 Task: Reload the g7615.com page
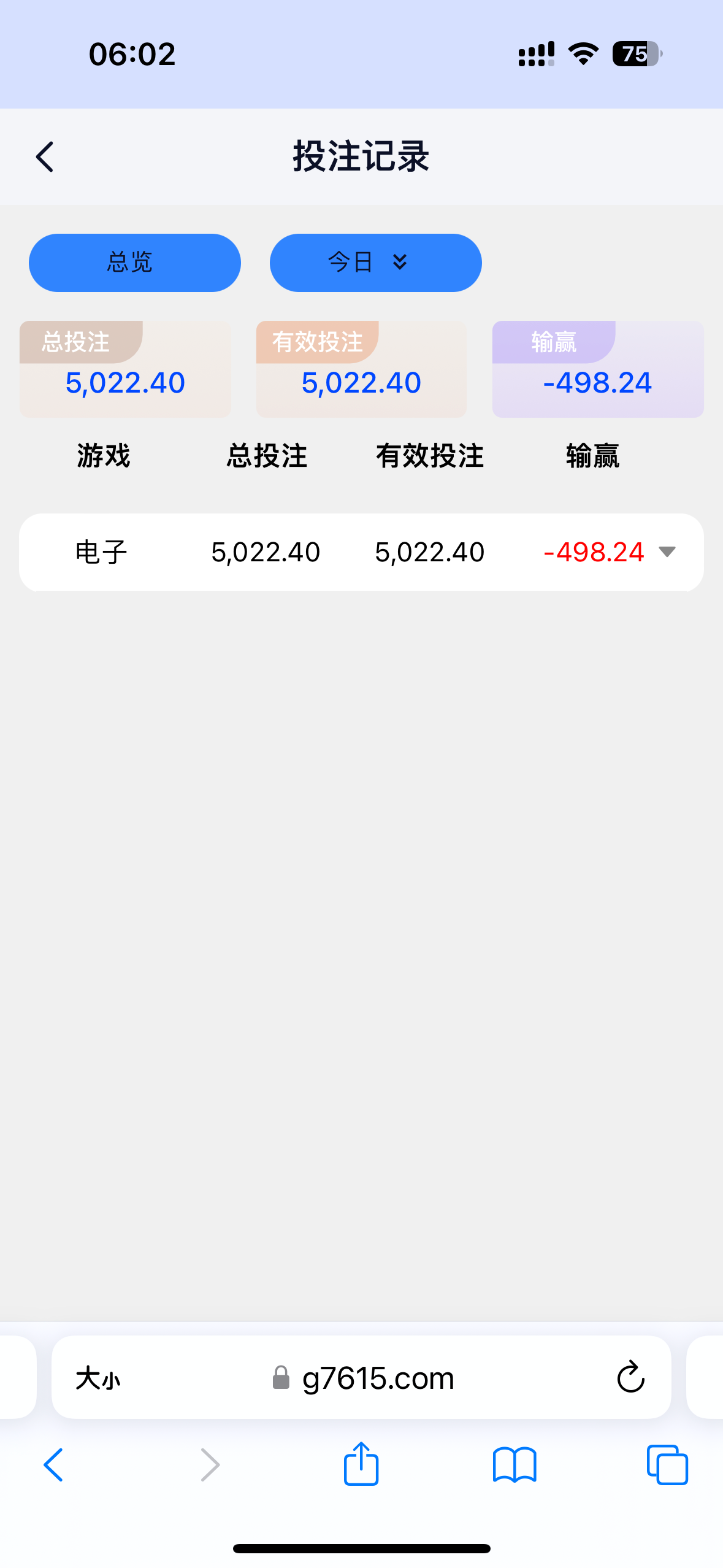(630, 1378)
